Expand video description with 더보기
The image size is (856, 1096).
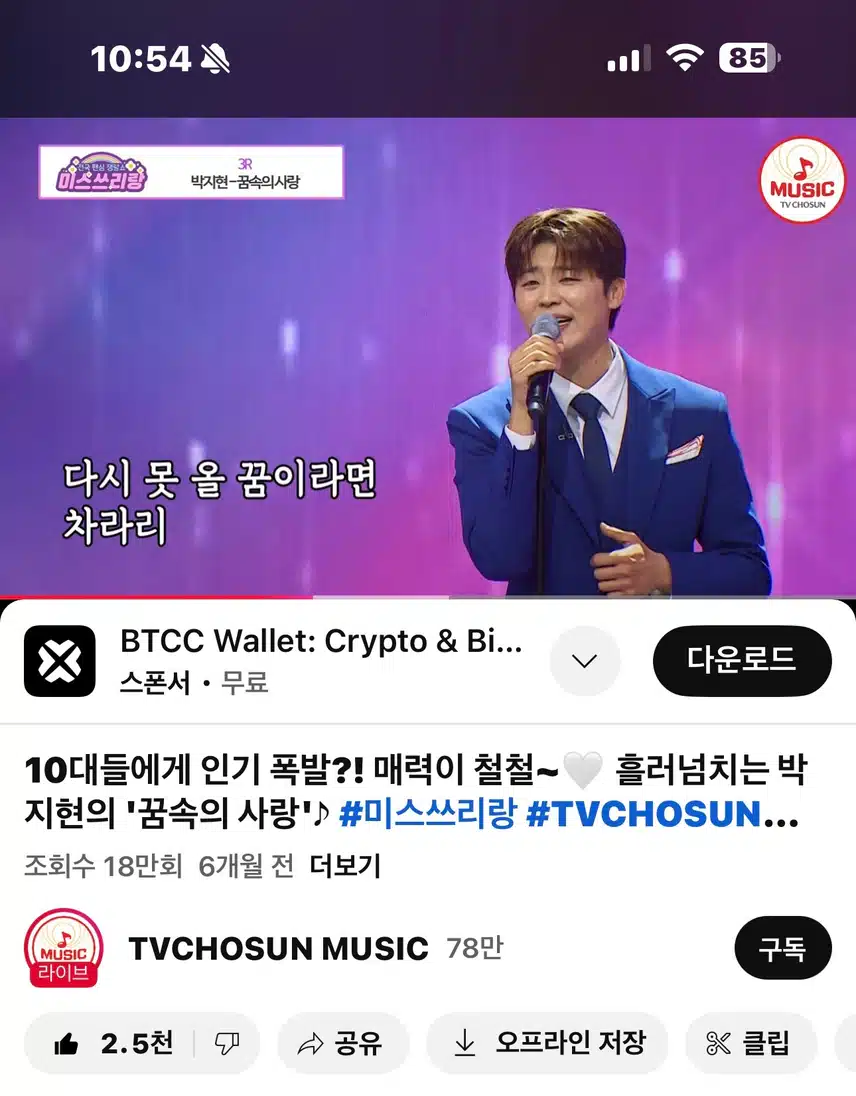click(344, 866)
